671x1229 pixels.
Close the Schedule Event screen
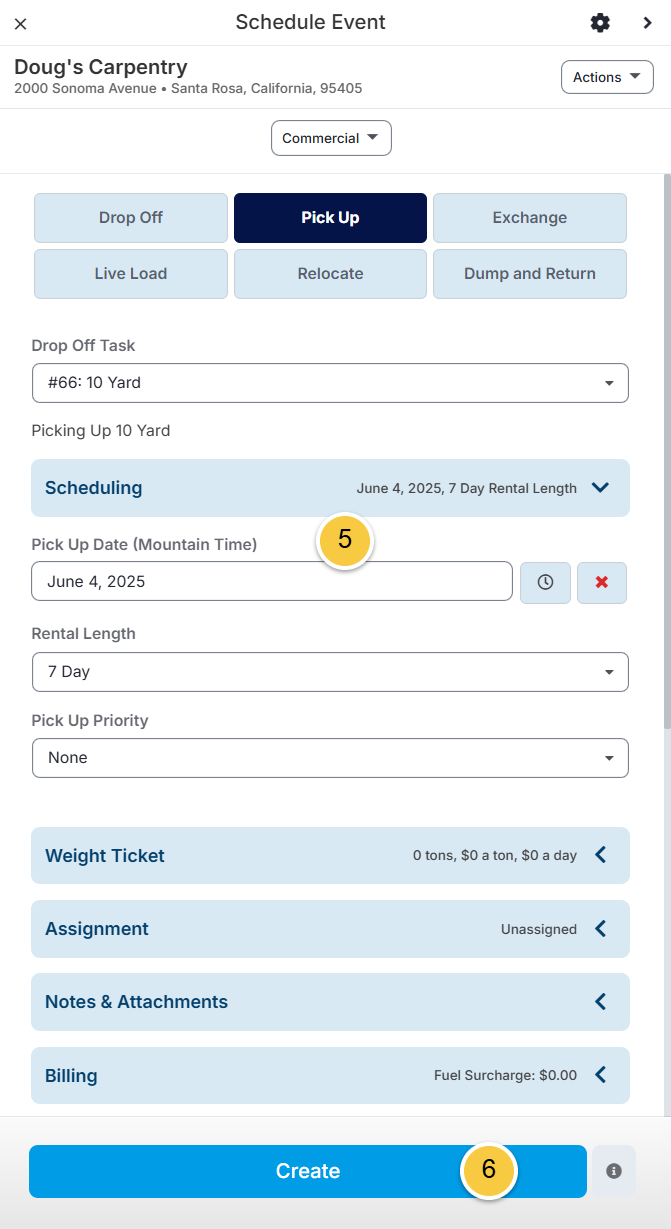pos(21,23)
